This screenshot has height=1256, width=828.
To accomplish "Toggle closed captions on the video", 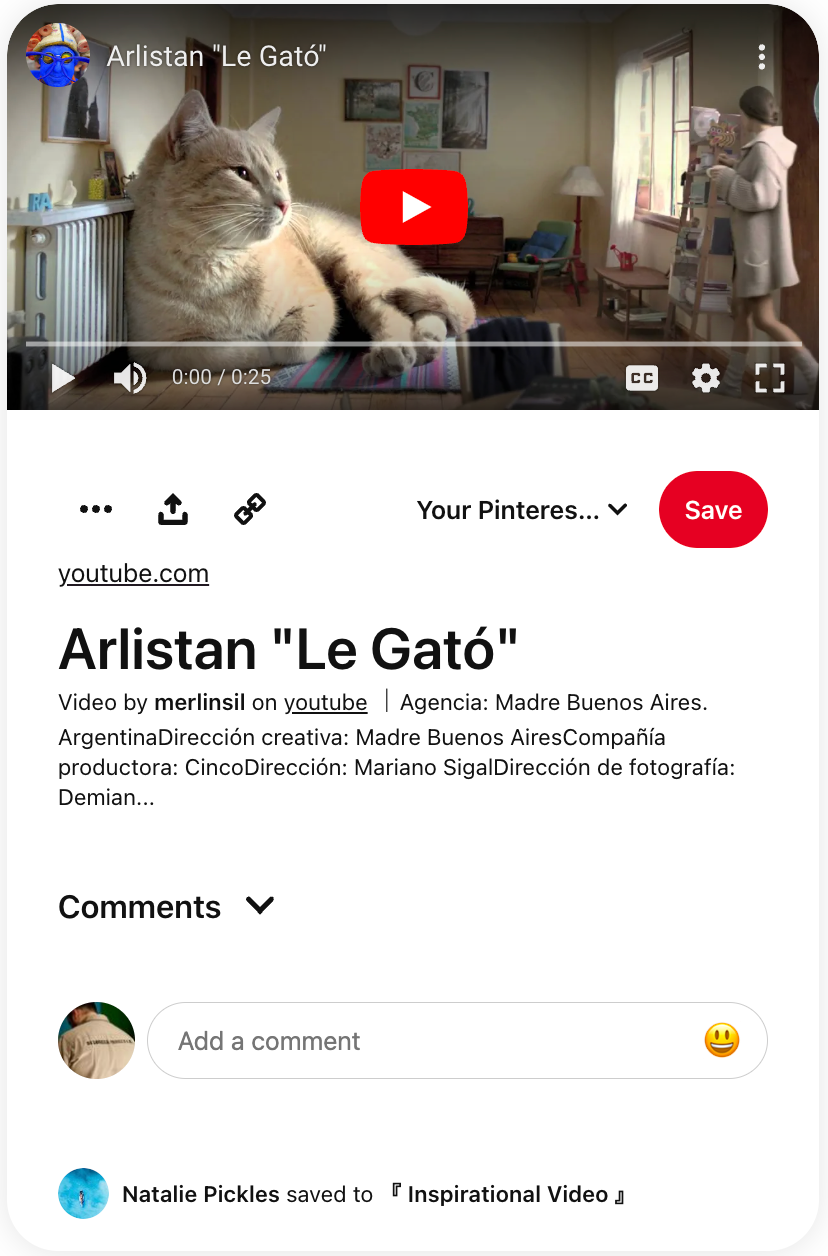I will tap(641, 378).
